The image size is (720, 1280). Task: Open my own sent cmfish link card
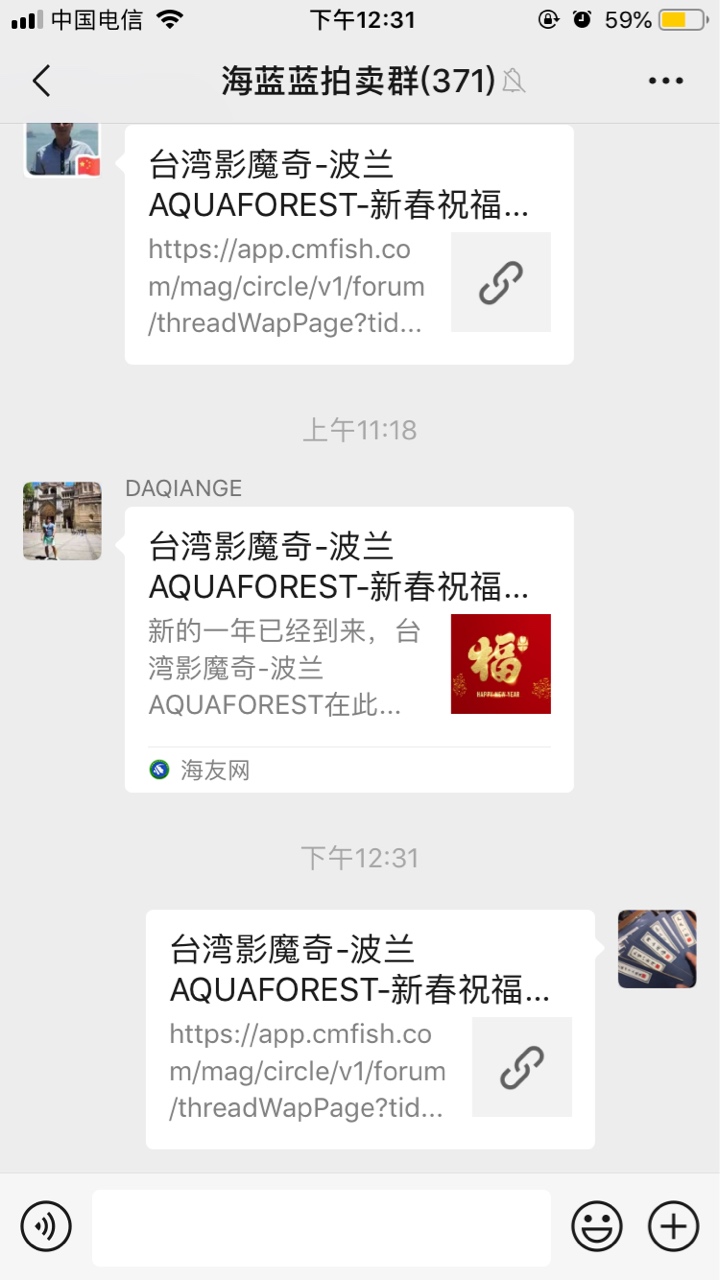(370, 1028)
